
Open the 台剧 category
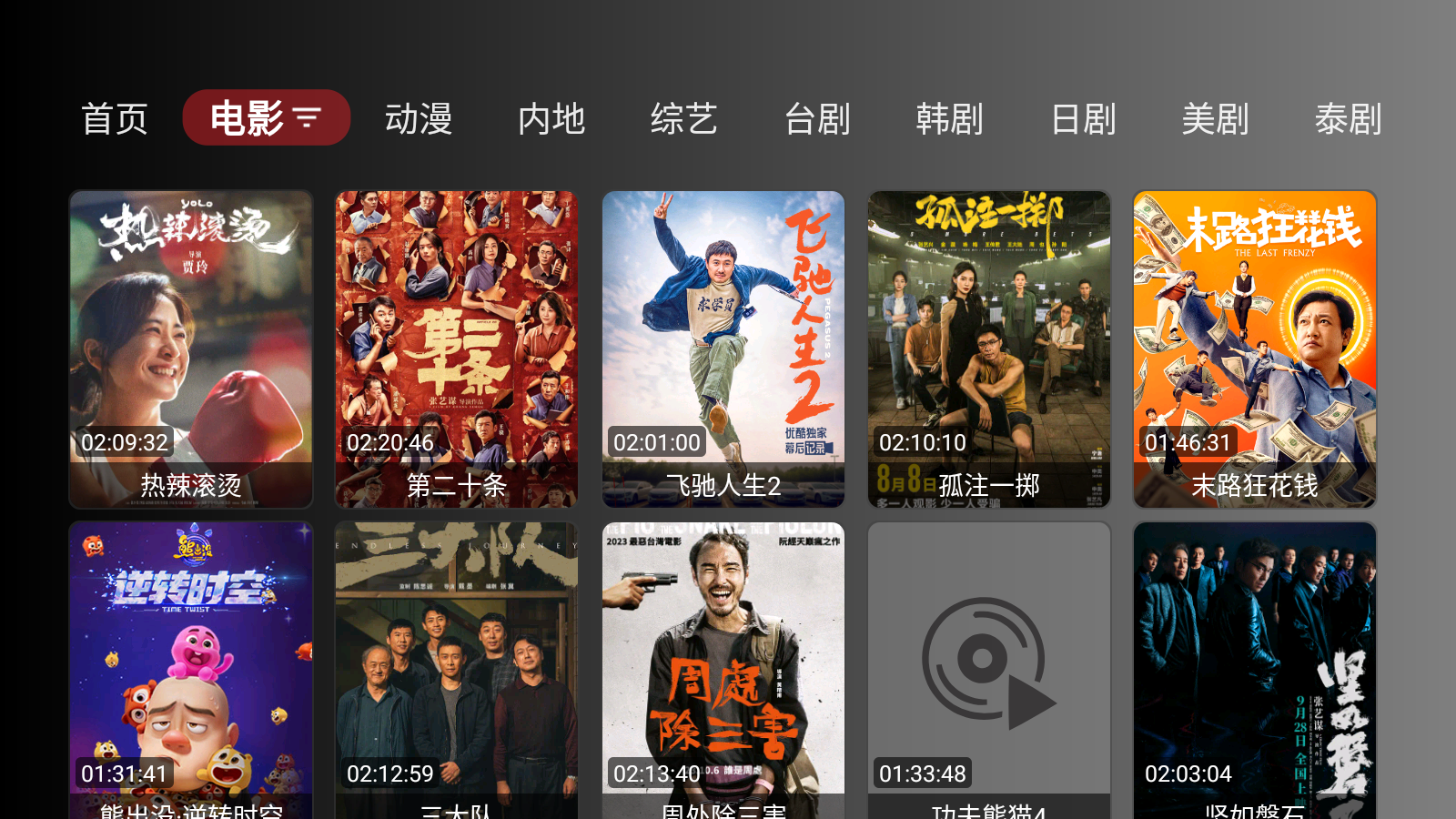pyautogui.click(x=817, y=119)
